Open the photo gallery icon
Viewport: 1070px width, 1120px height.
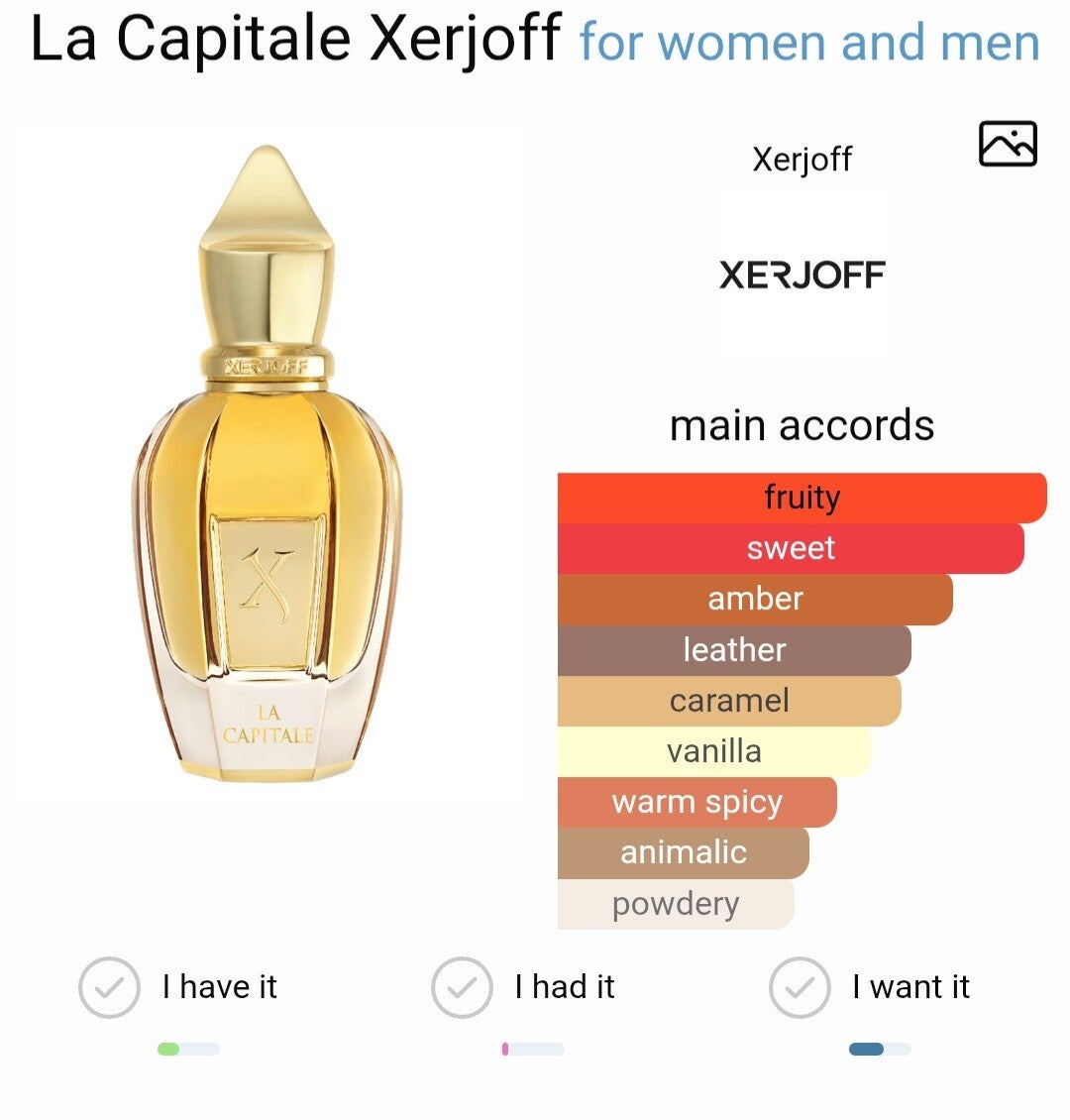click(x=1008, y=144)
